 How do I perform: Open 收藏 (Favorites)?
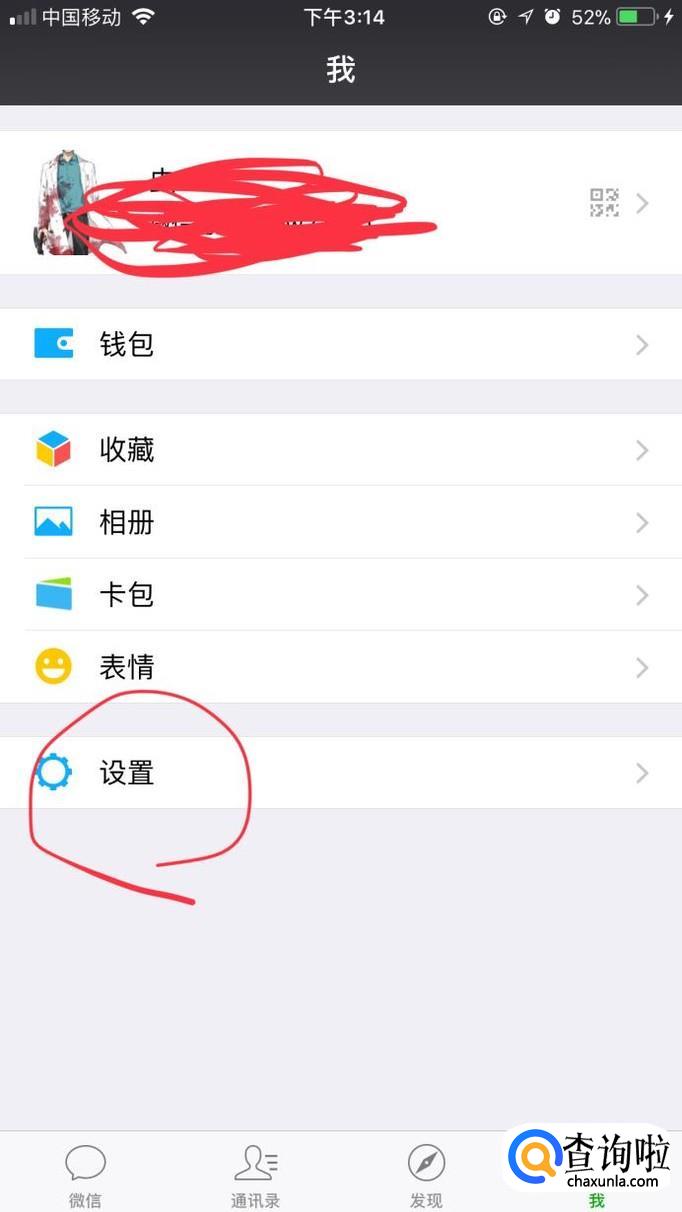(x=340, y=450)
